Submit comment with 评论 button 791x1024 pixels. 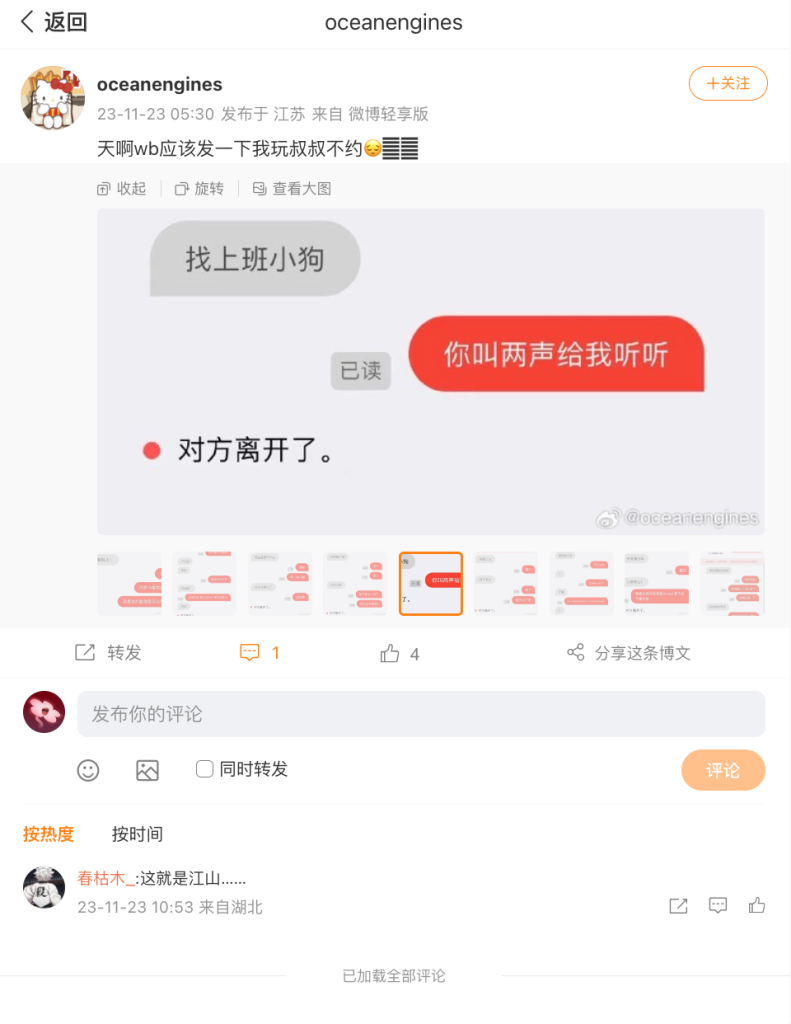click(x=723, y=770)
